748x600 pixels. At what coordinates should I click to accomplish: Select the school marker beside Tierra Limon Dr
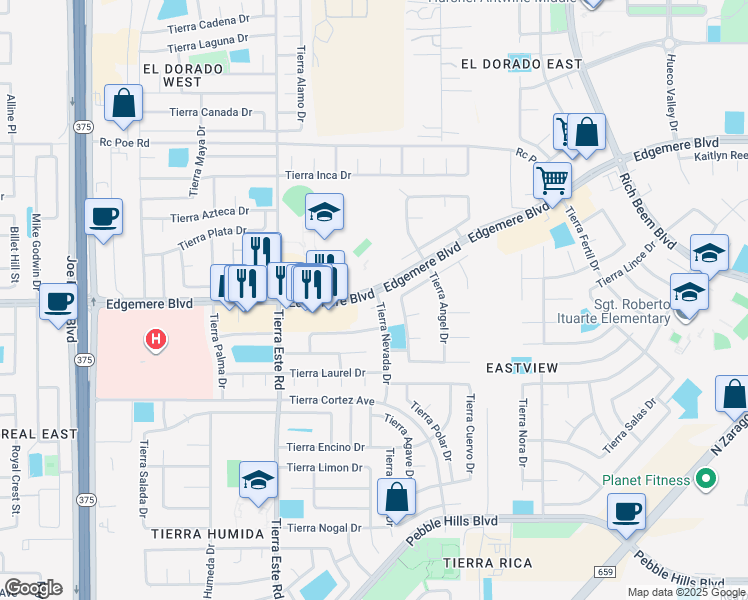[258, 482]
